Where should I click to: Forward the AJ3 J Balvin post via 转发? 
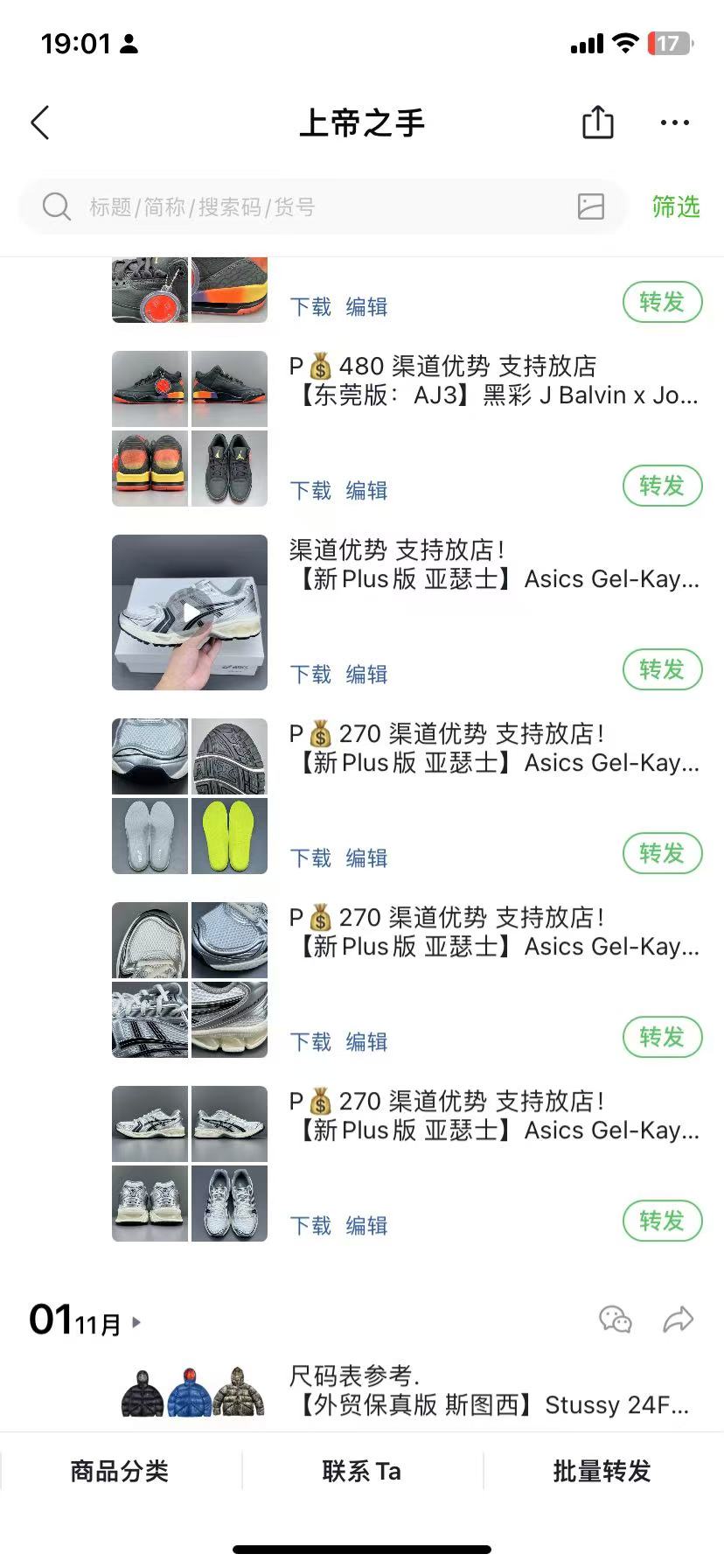(662, 486)
